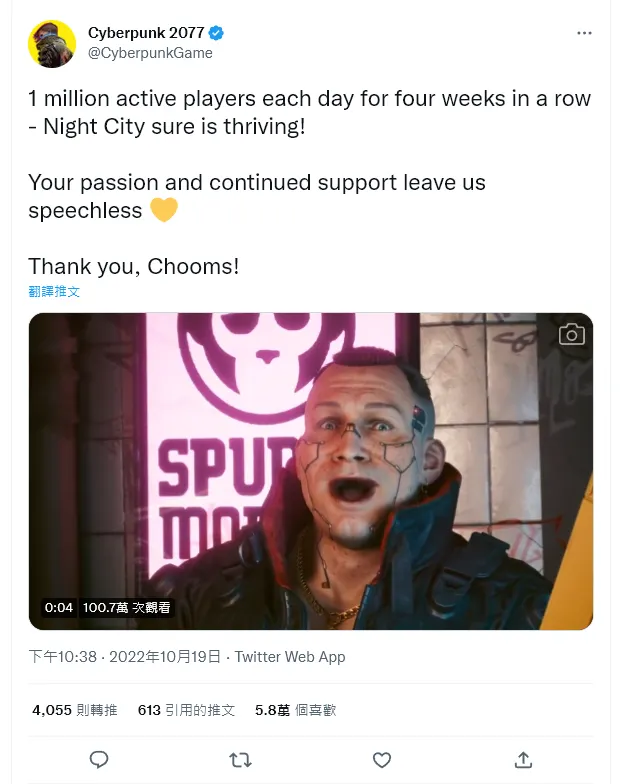Retweet this Cyberpunk 2077 post
This screenshot has width=621, height=784.
(240, 760)
